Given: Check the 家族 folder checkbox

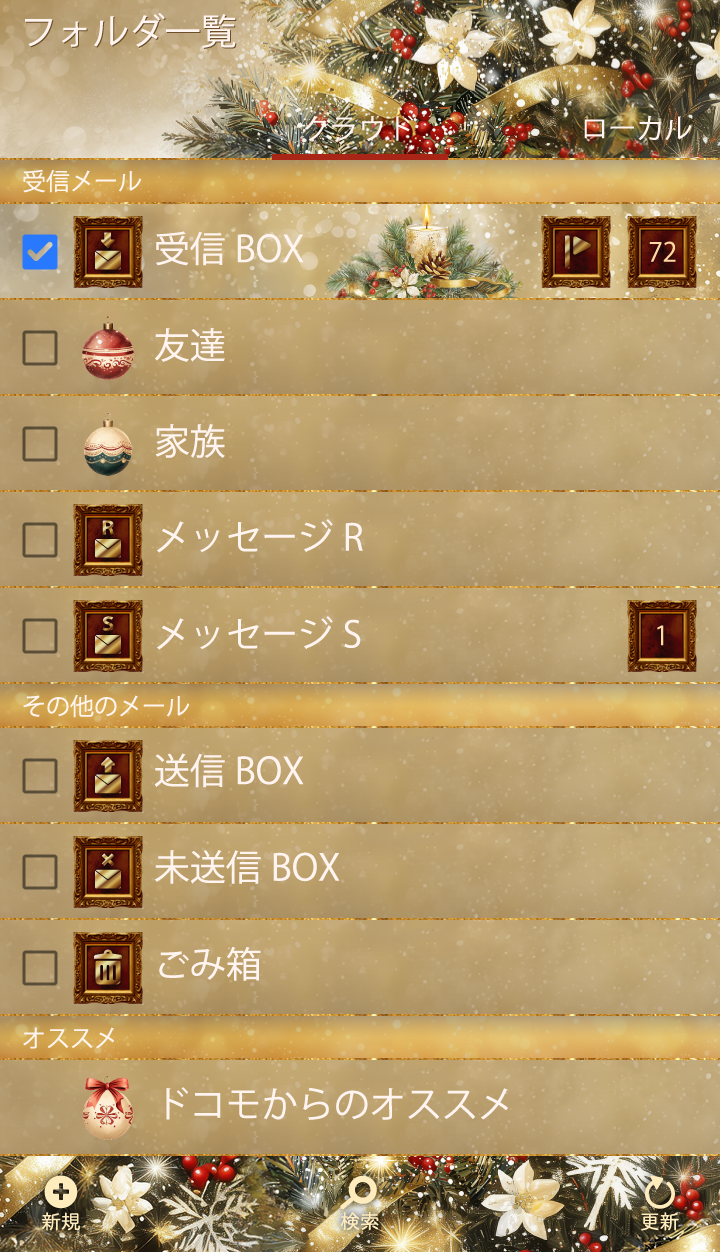Looking at the screenshot, I should pyautogui.click(x=40, y=444).
